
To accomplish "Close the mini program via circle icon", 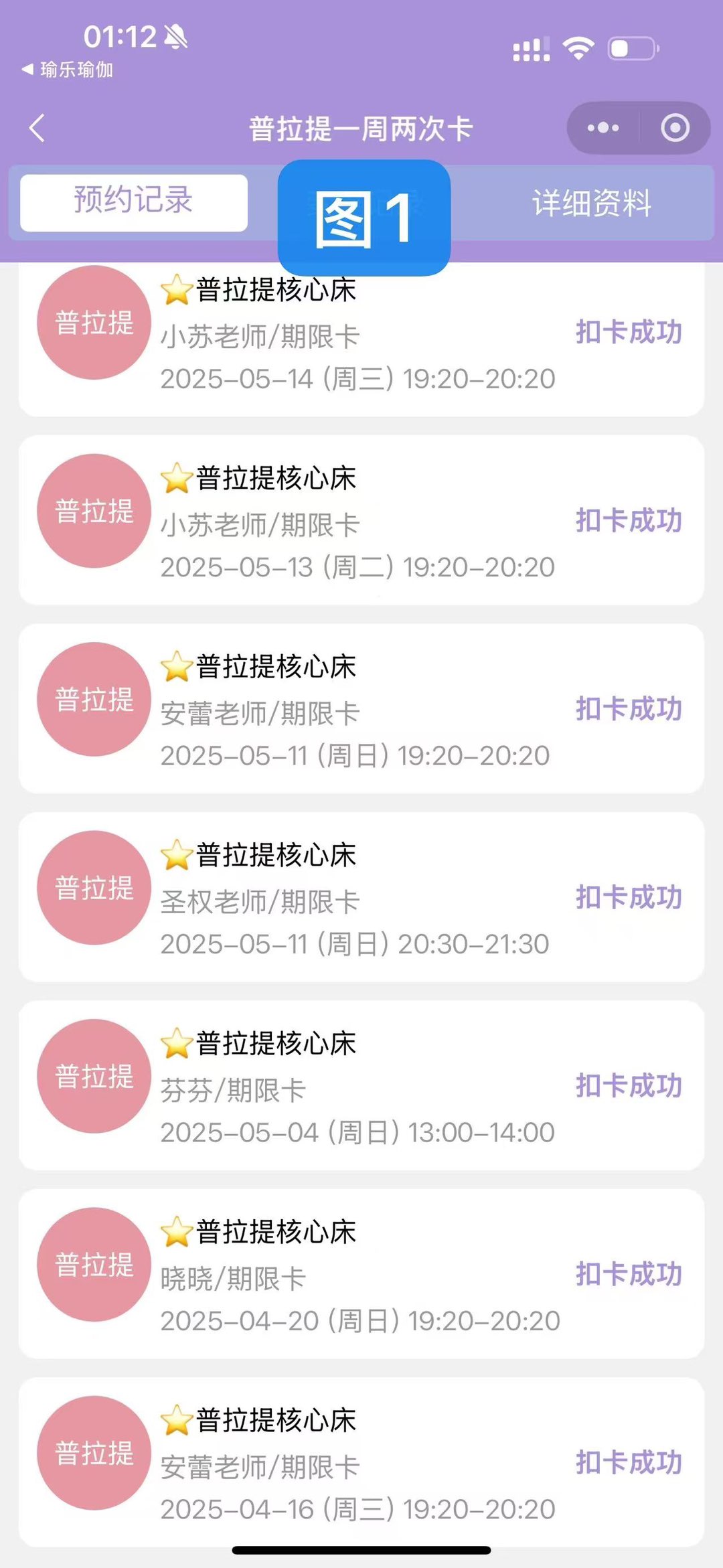I will [x=675, y=128].
